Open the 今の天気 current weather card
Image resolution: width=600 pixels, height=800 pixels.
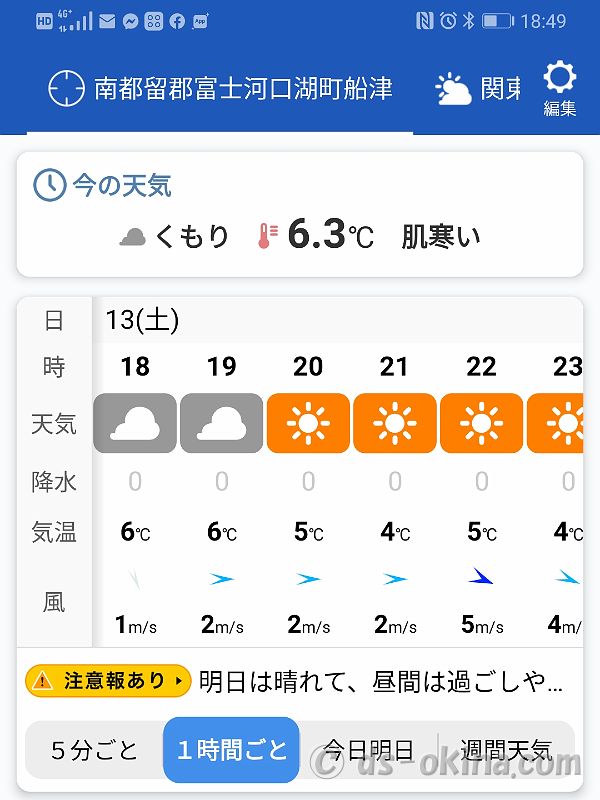tap(299, 214)
